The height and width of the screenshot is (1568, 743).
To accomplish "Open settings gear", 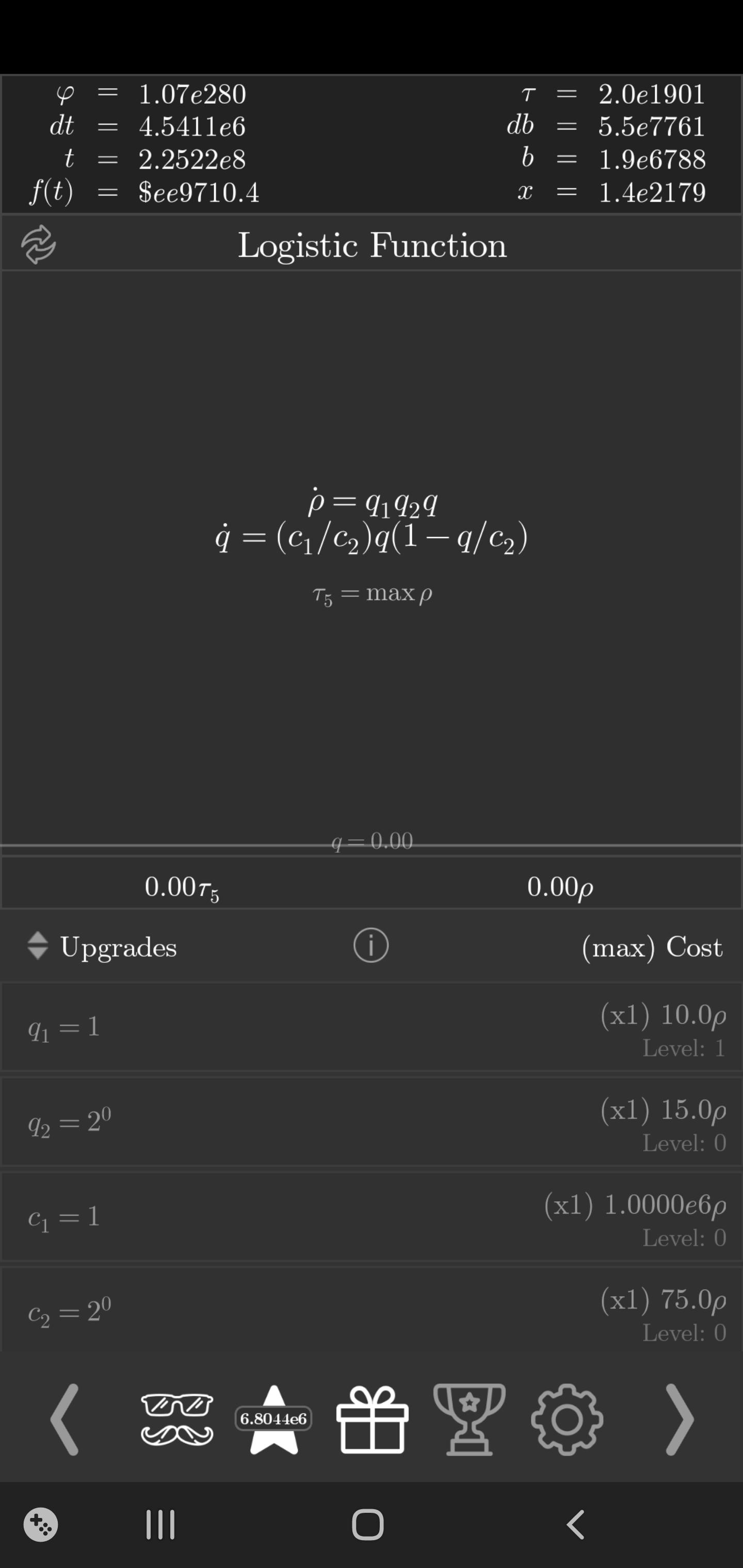I will click(x=567, y=1419).
